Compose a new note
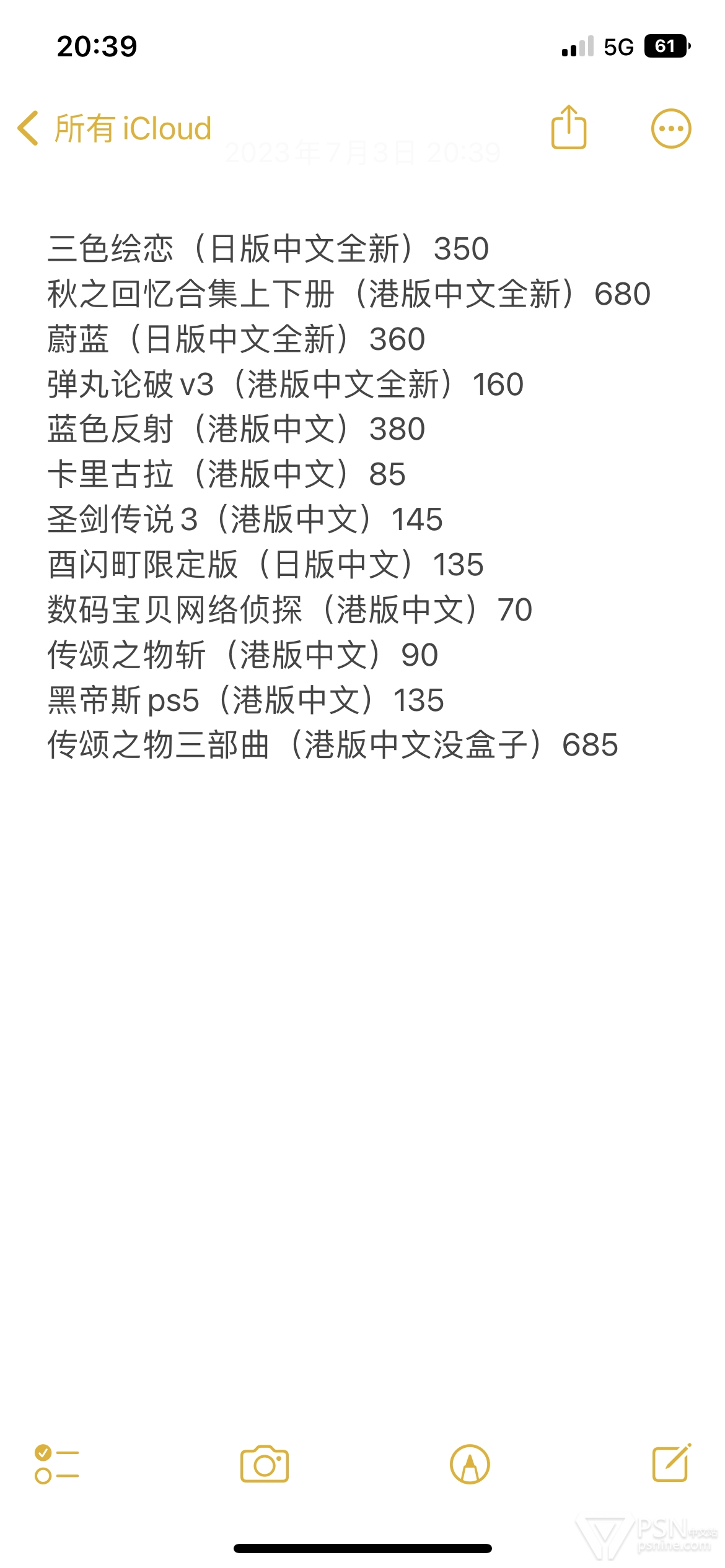The height and width of the screenshot is (1568, 725). (672, 1463)
